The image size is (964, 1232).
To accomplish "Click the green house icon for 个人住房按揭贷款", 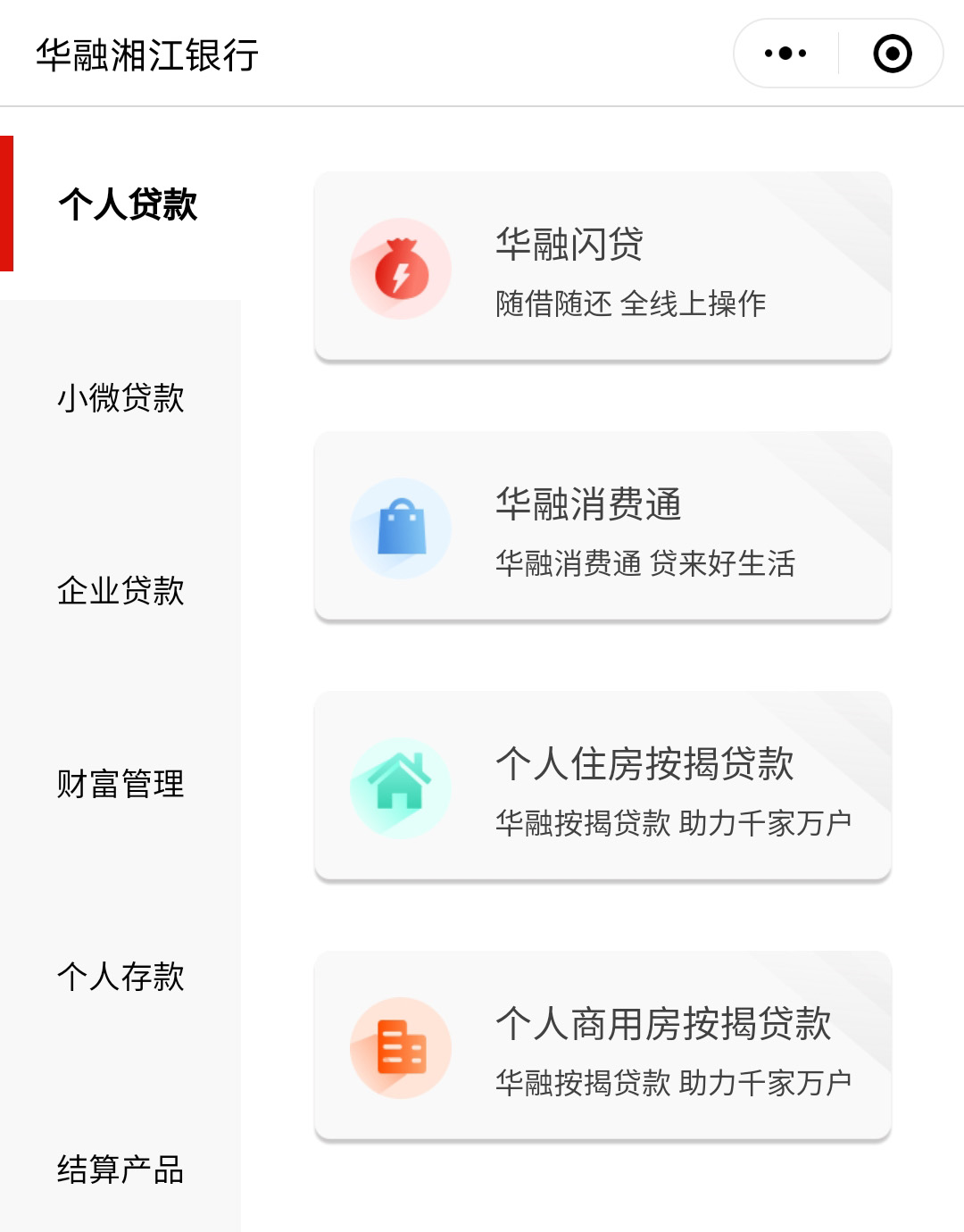I will coord(400,787).
